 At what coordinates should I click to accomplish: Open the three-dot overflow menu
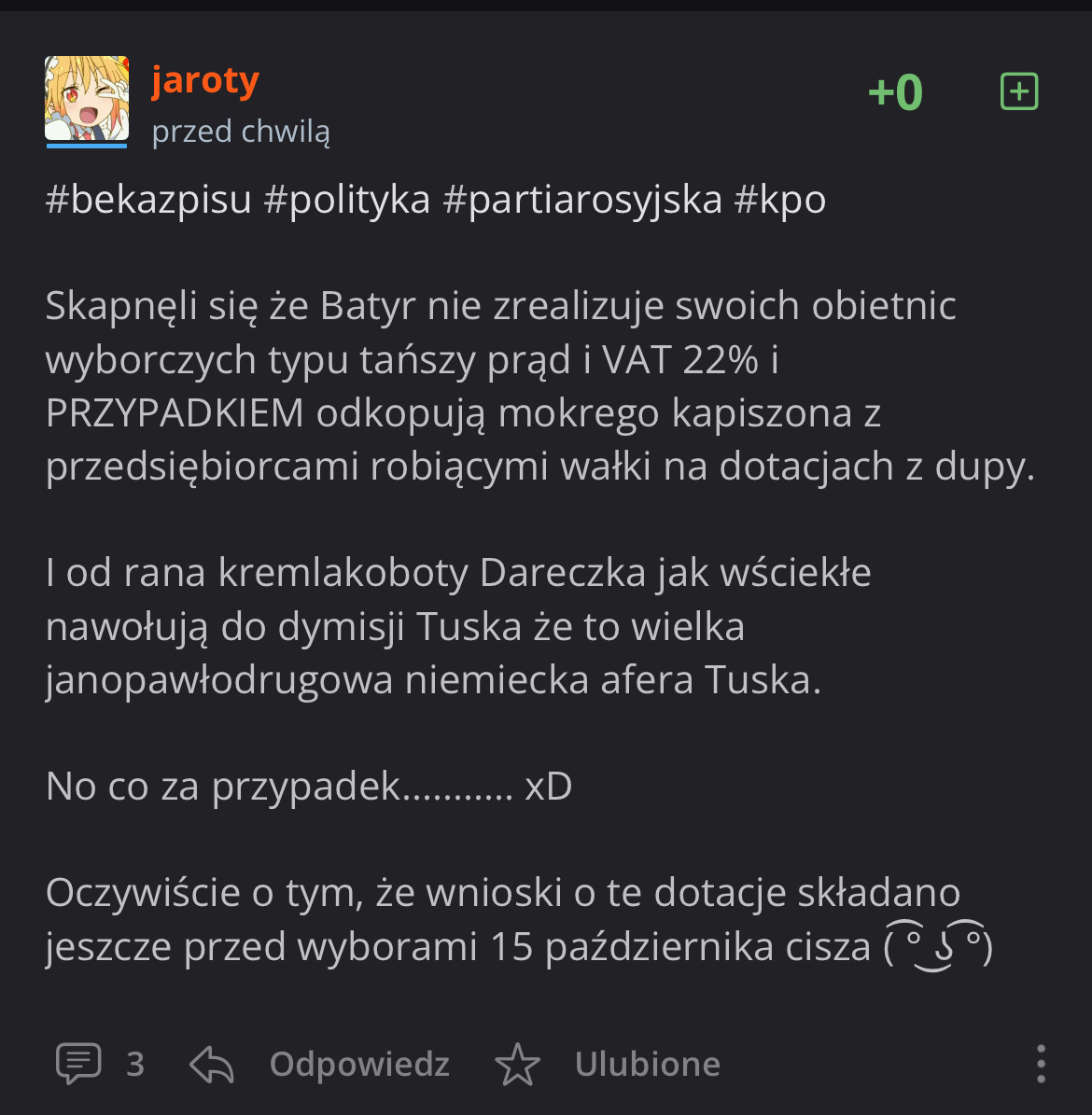click(1041, 1064)
